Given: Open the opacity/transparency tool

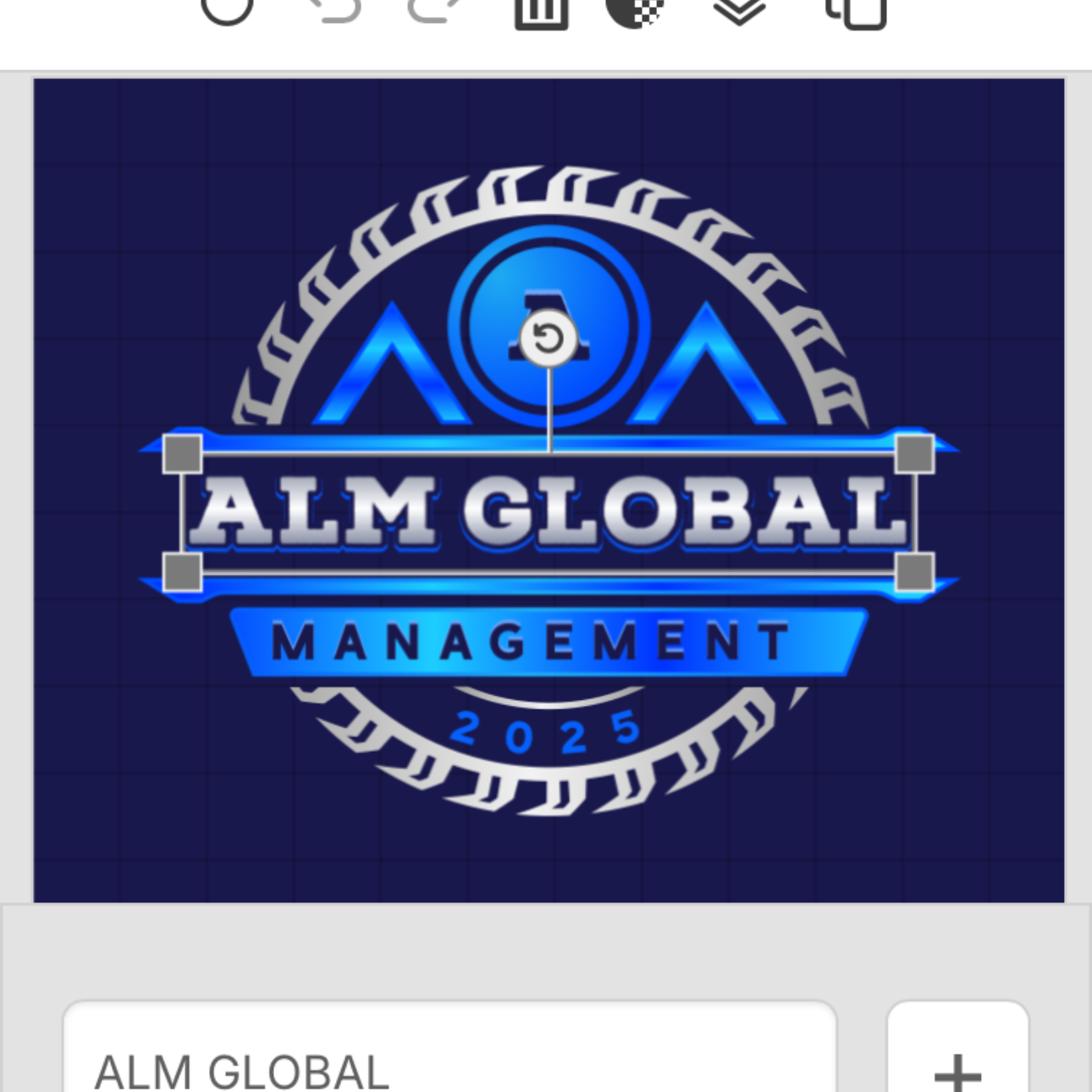Looking at the screenshot, I should pos(635,10).
